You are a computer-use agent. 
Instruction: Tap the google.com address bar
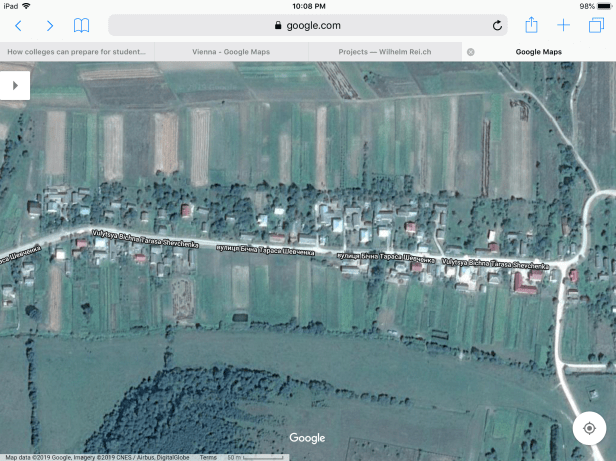(300, 26)
